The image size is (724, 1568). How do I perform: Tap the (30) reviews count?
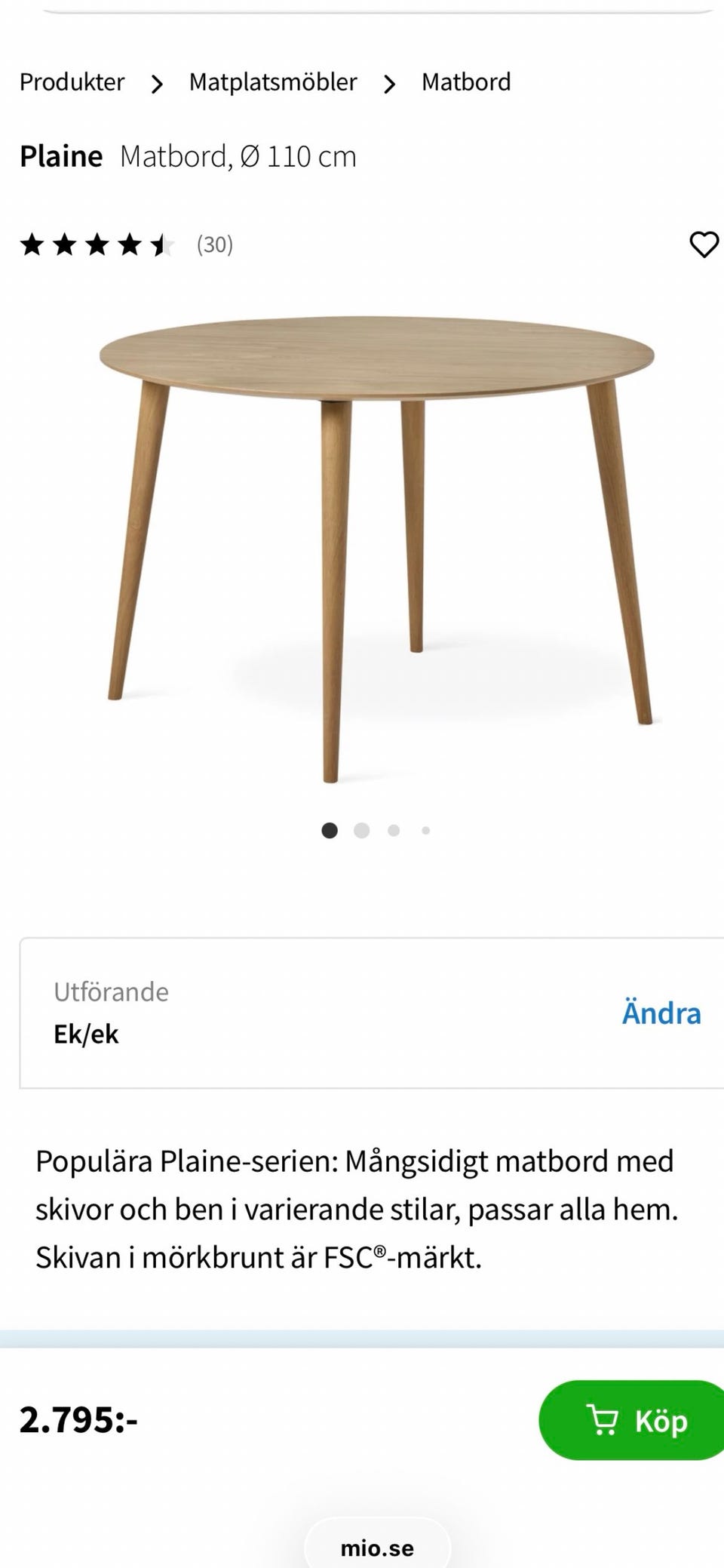coord(213,244)
